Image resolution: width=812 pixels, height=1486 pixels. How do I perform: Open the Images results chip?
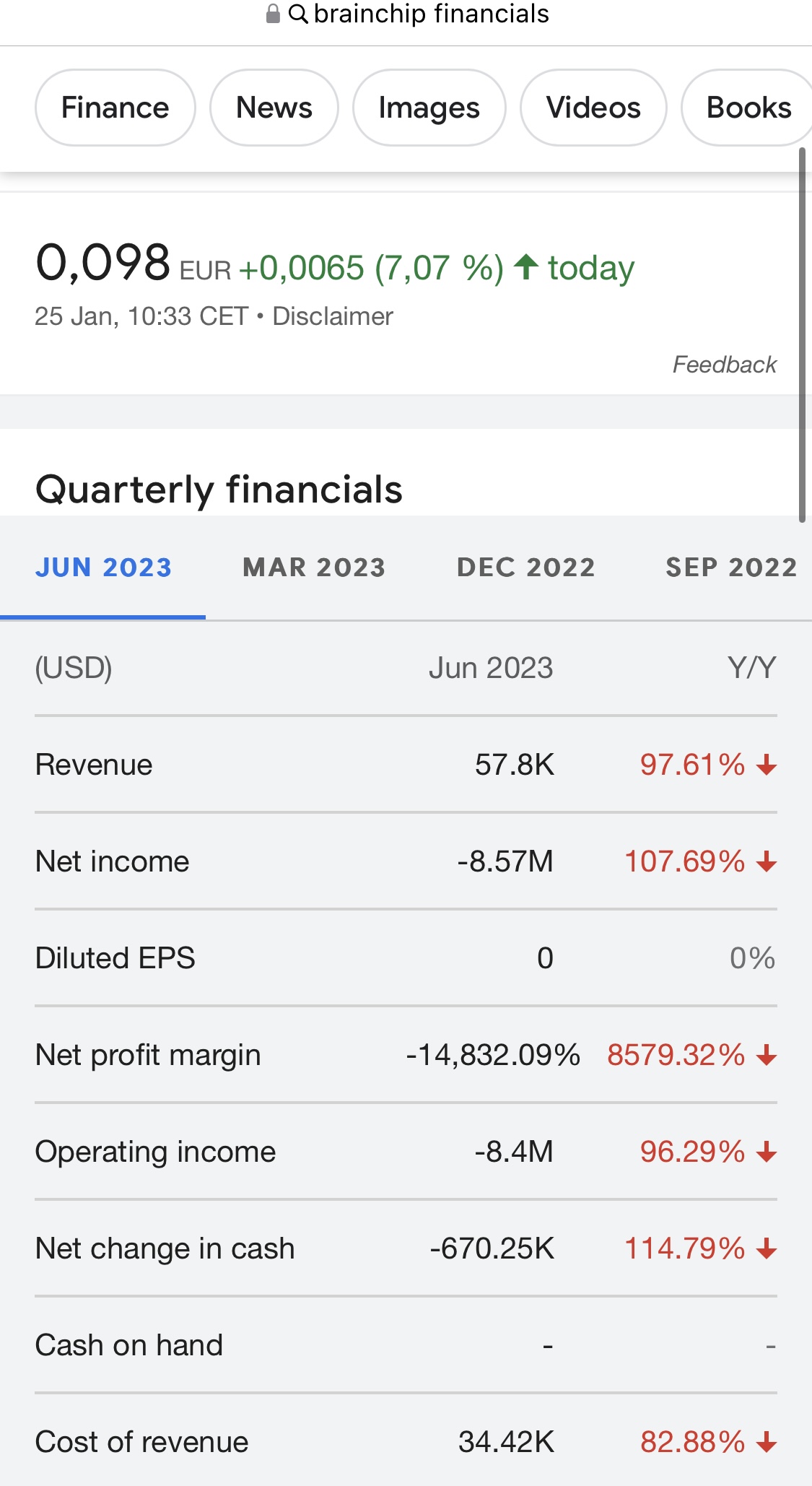coord(429,108)
